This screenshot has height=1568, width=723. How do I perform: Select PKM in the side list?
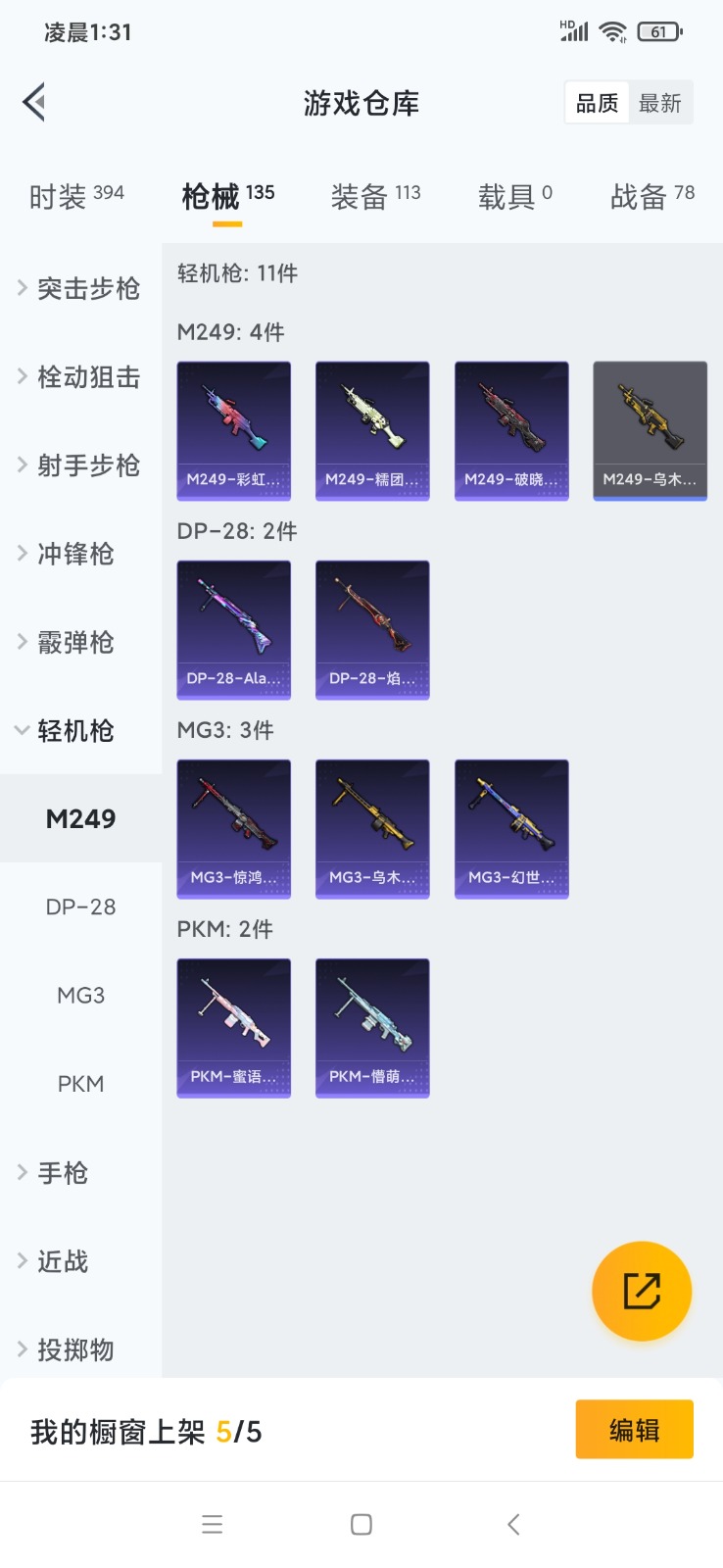(x=80, y=1084)
